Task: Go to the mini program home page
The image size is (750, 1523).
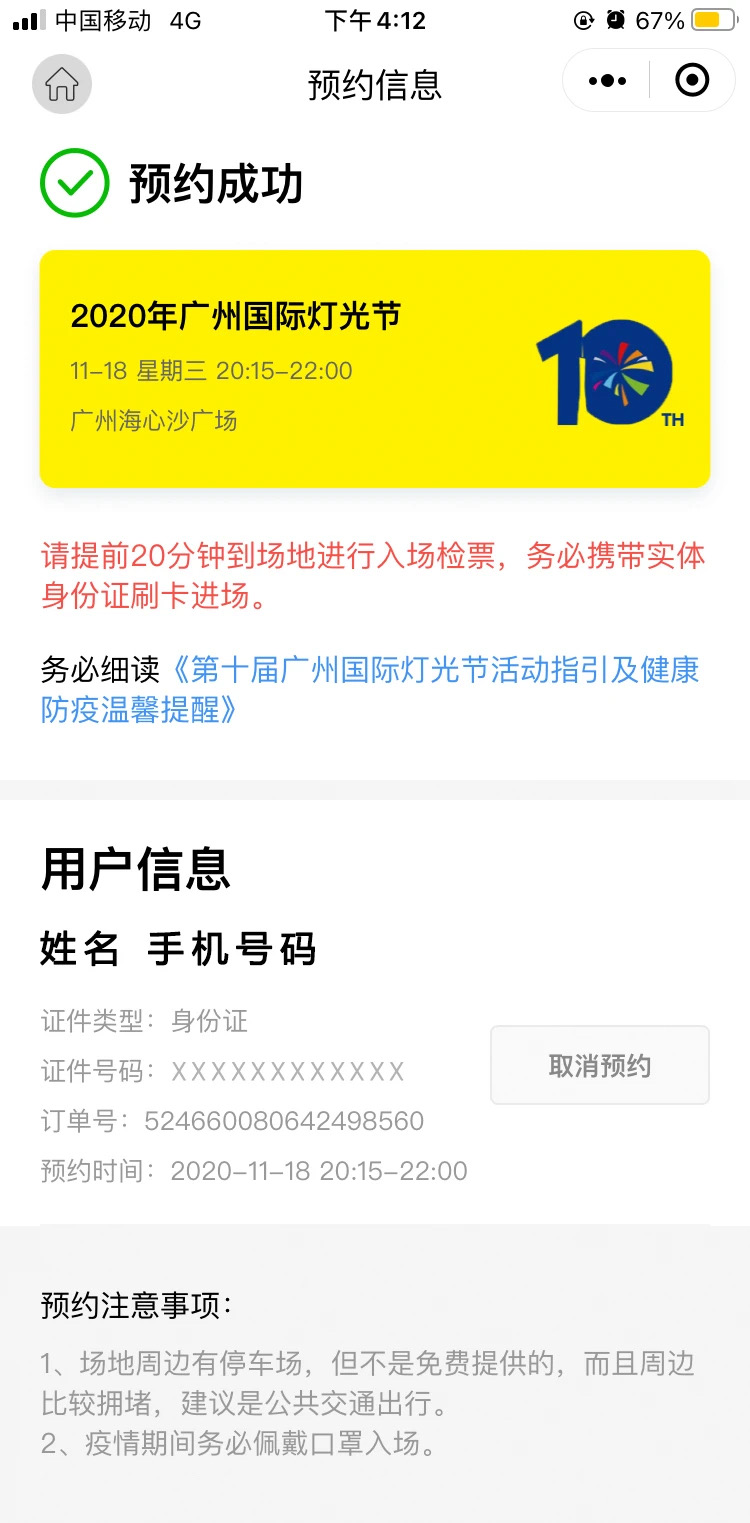Action: pyautogui.click(x=62, y=83)
